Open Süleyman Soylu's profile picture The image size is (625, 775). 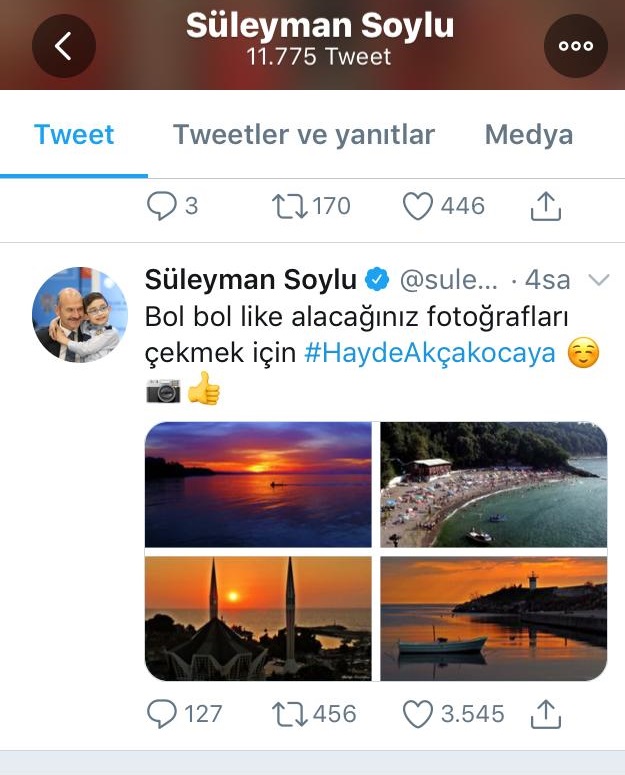(80, 314)
